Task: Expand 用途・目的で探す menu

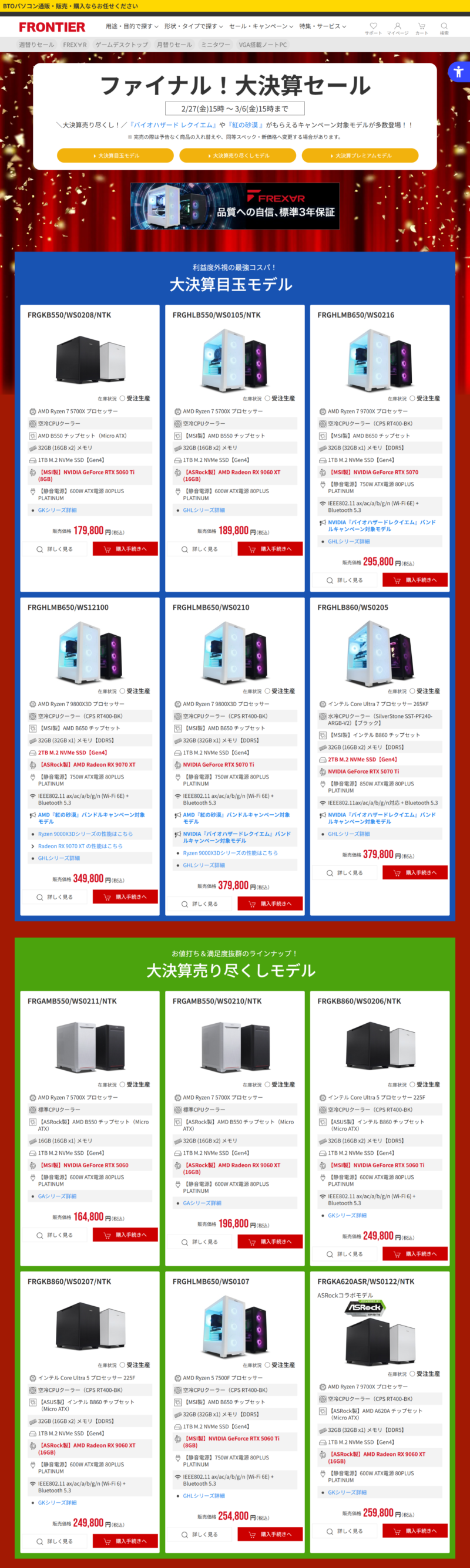Action: pyautogui.click(x=132, y=27)
